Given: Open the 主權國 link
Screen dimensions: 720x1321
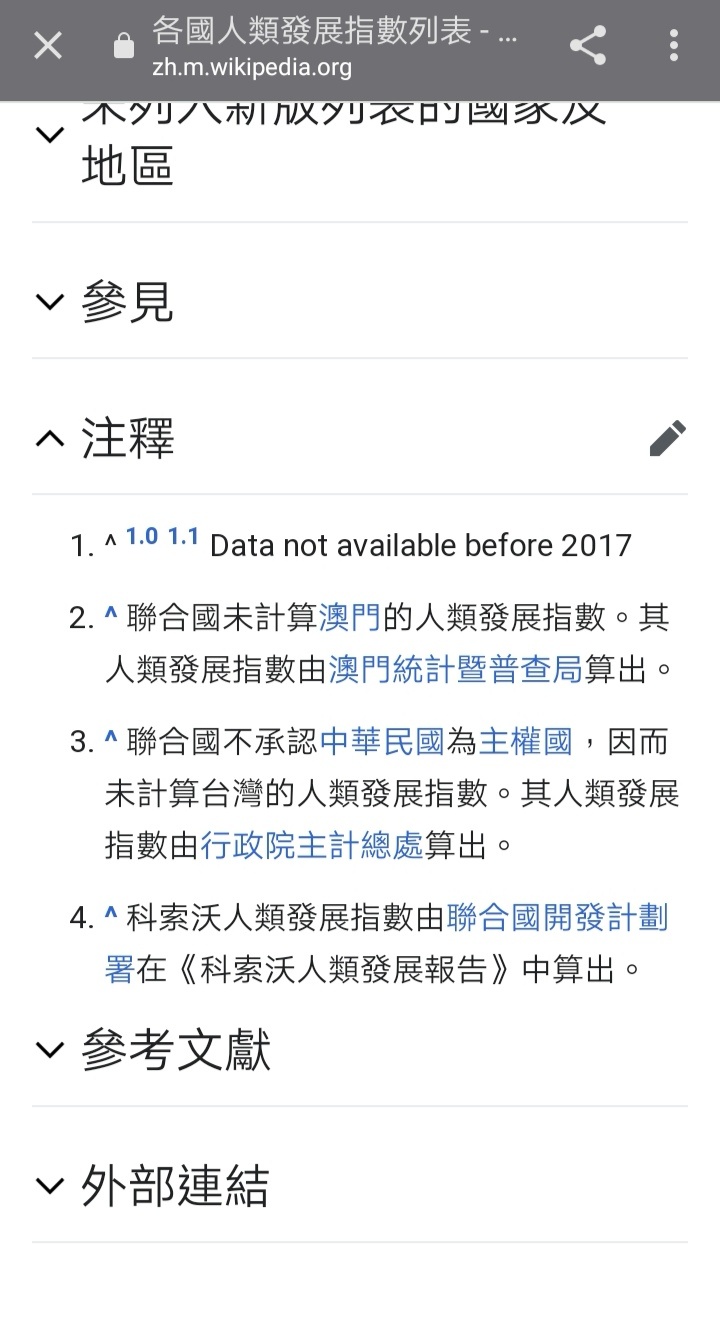Looking at the screenshot, I should 525,742.
